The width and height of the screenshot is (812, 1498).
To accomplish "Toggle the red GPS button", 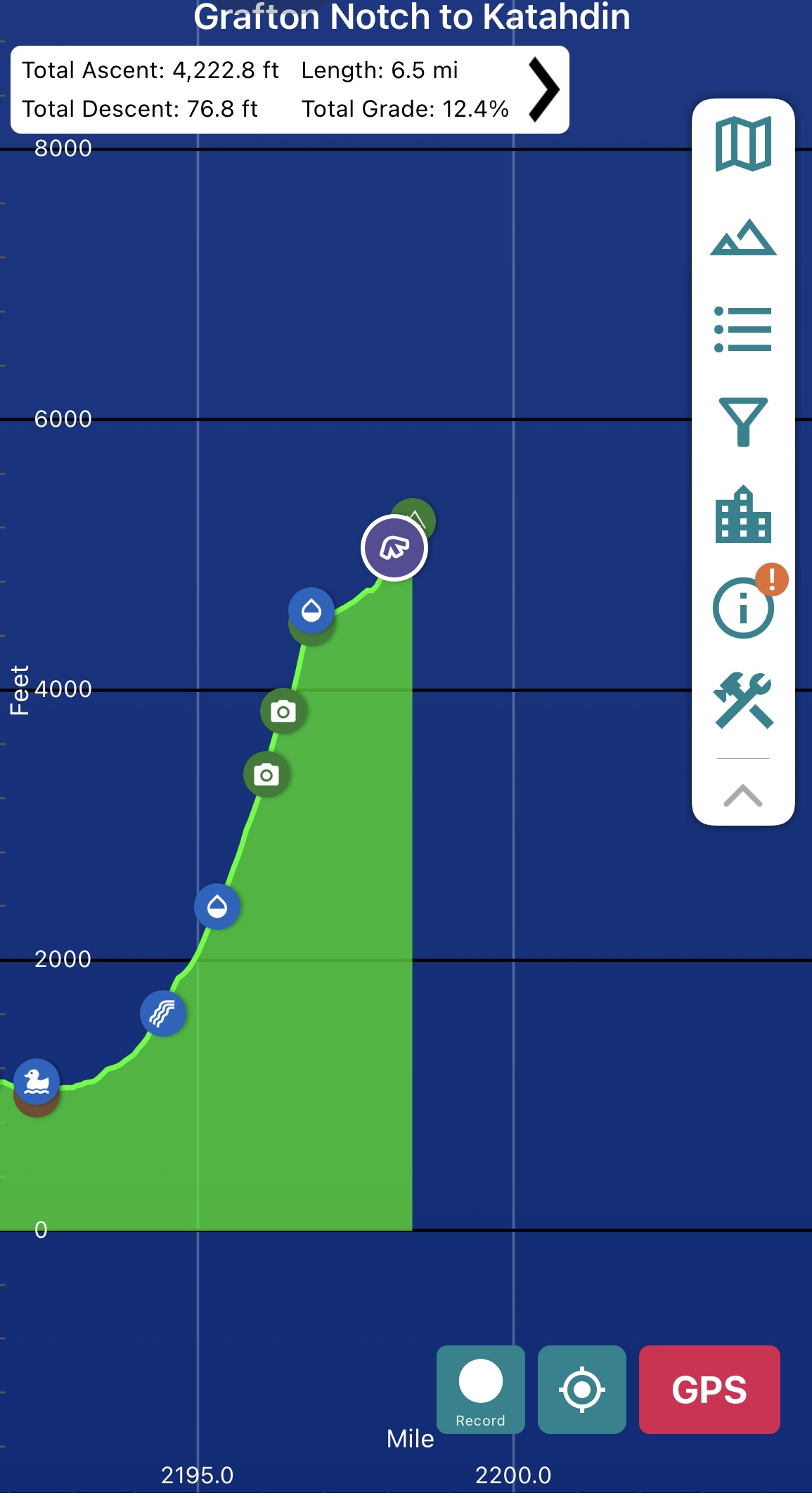I will tap(709, 1389).
